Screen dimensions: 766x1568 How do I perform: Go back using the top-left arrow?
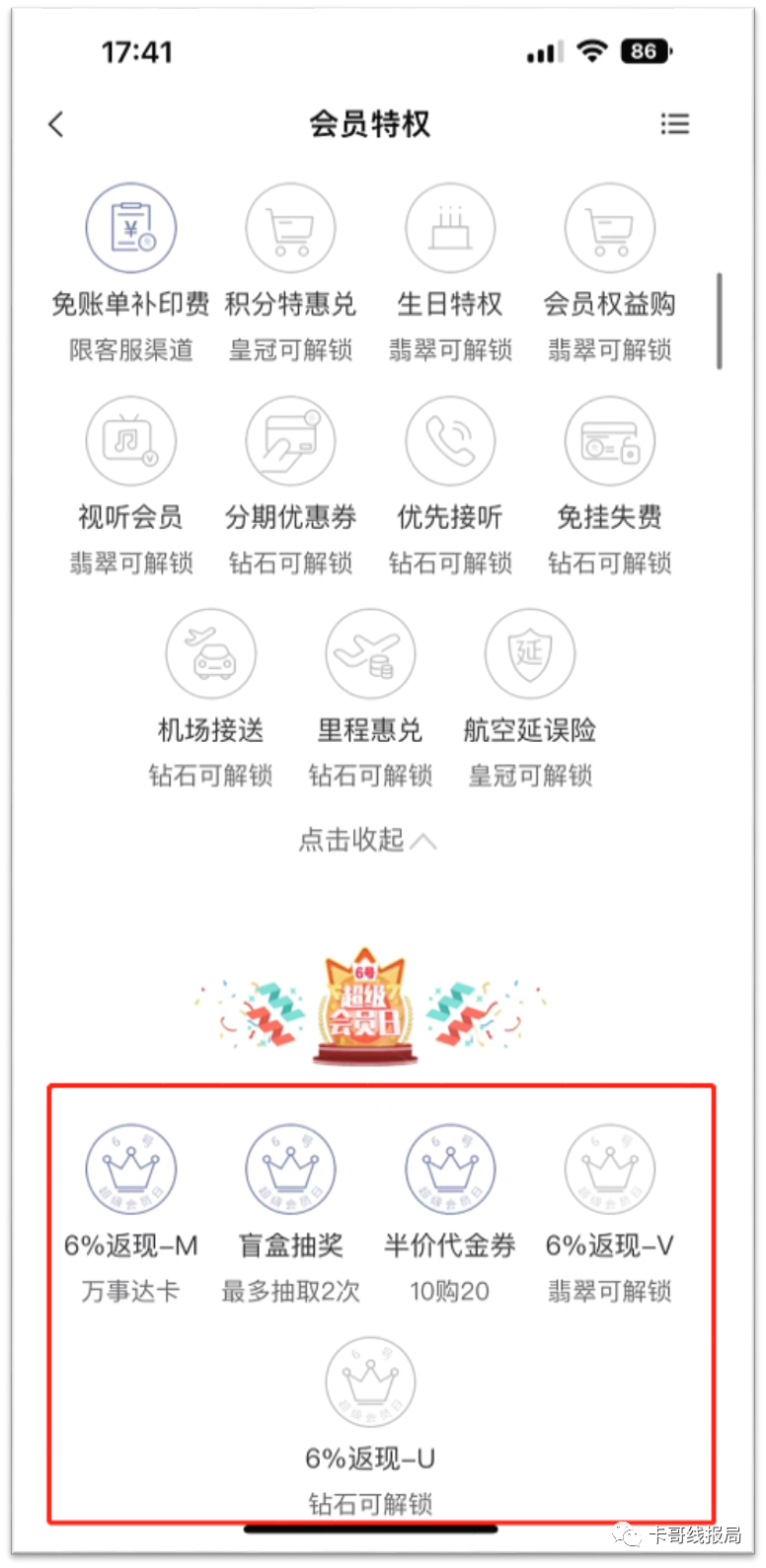56,124
